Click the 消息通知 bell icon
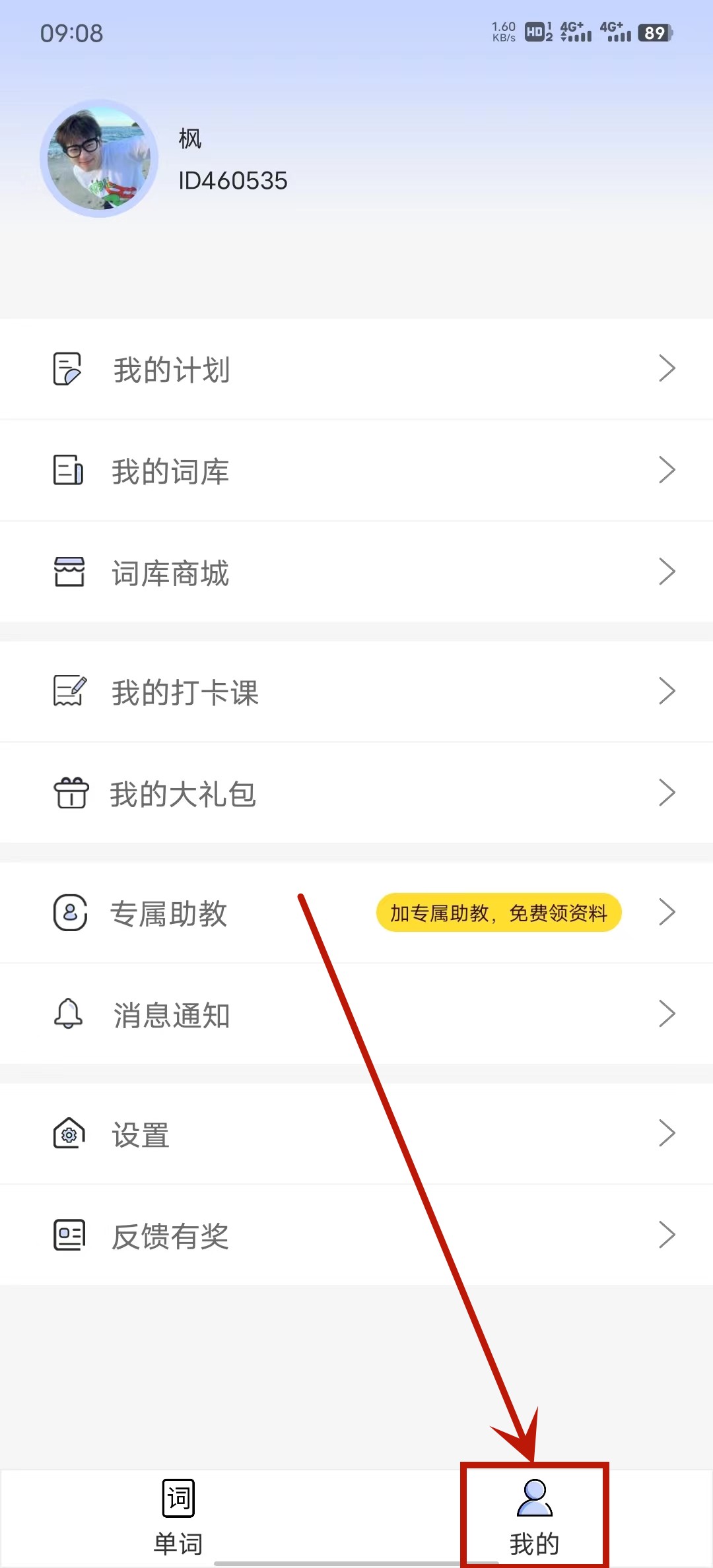Screen dimensions: 713x1568 point(69,1014)
